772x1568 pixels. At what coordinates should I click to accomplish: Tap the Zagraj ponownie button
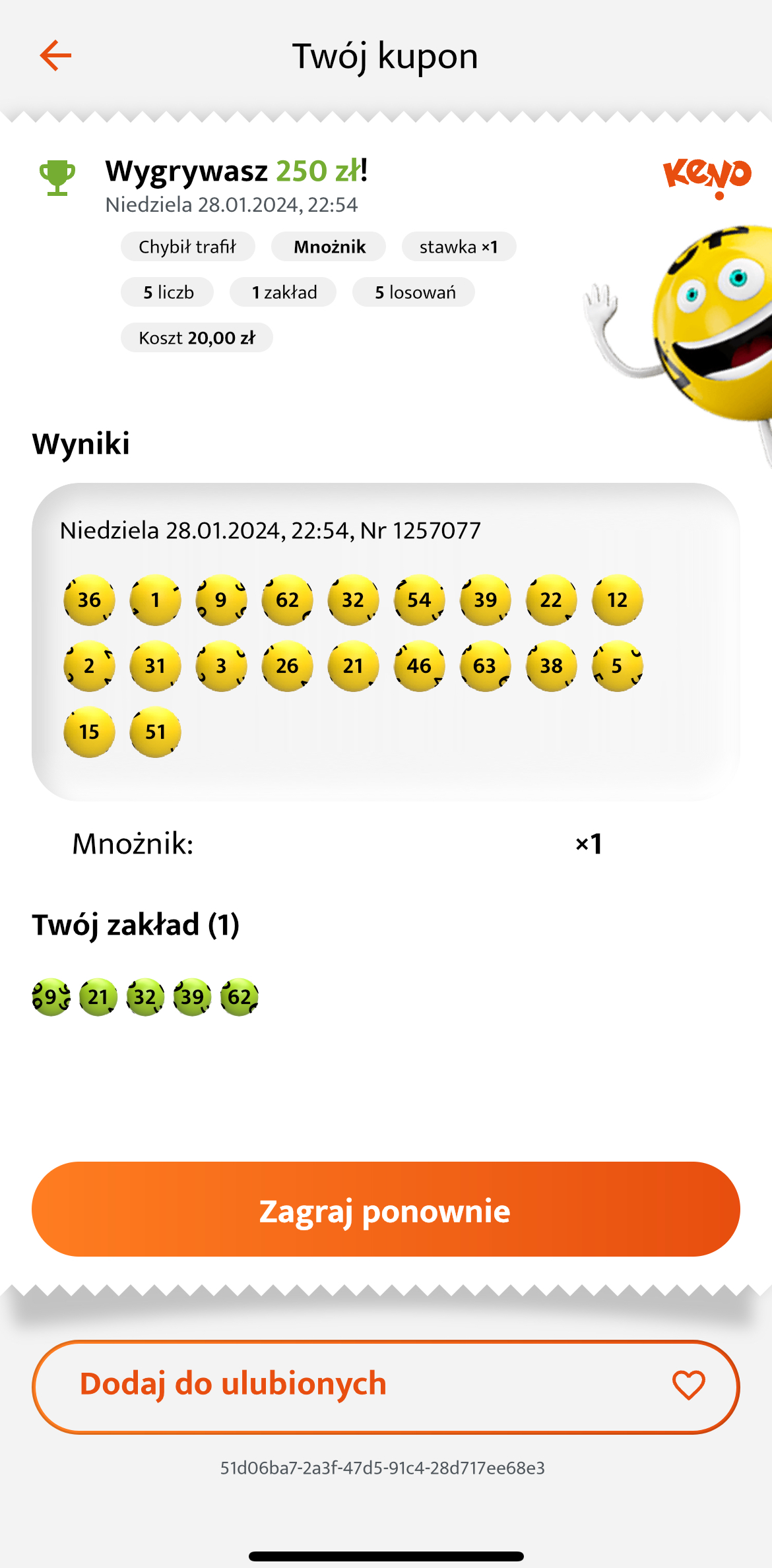pyautogui.click(x=385, y=1209)
